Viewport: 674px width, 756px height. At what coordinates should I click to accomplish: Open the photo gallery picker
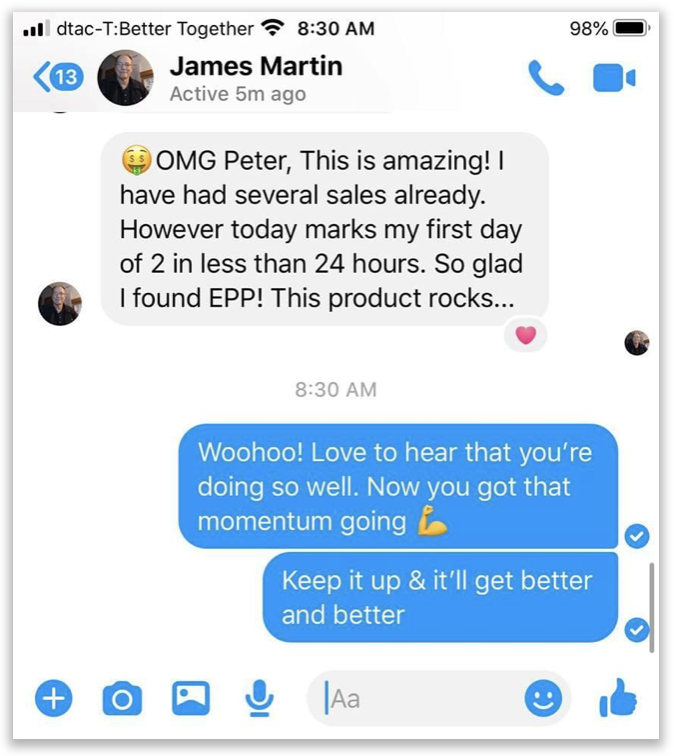190,699
